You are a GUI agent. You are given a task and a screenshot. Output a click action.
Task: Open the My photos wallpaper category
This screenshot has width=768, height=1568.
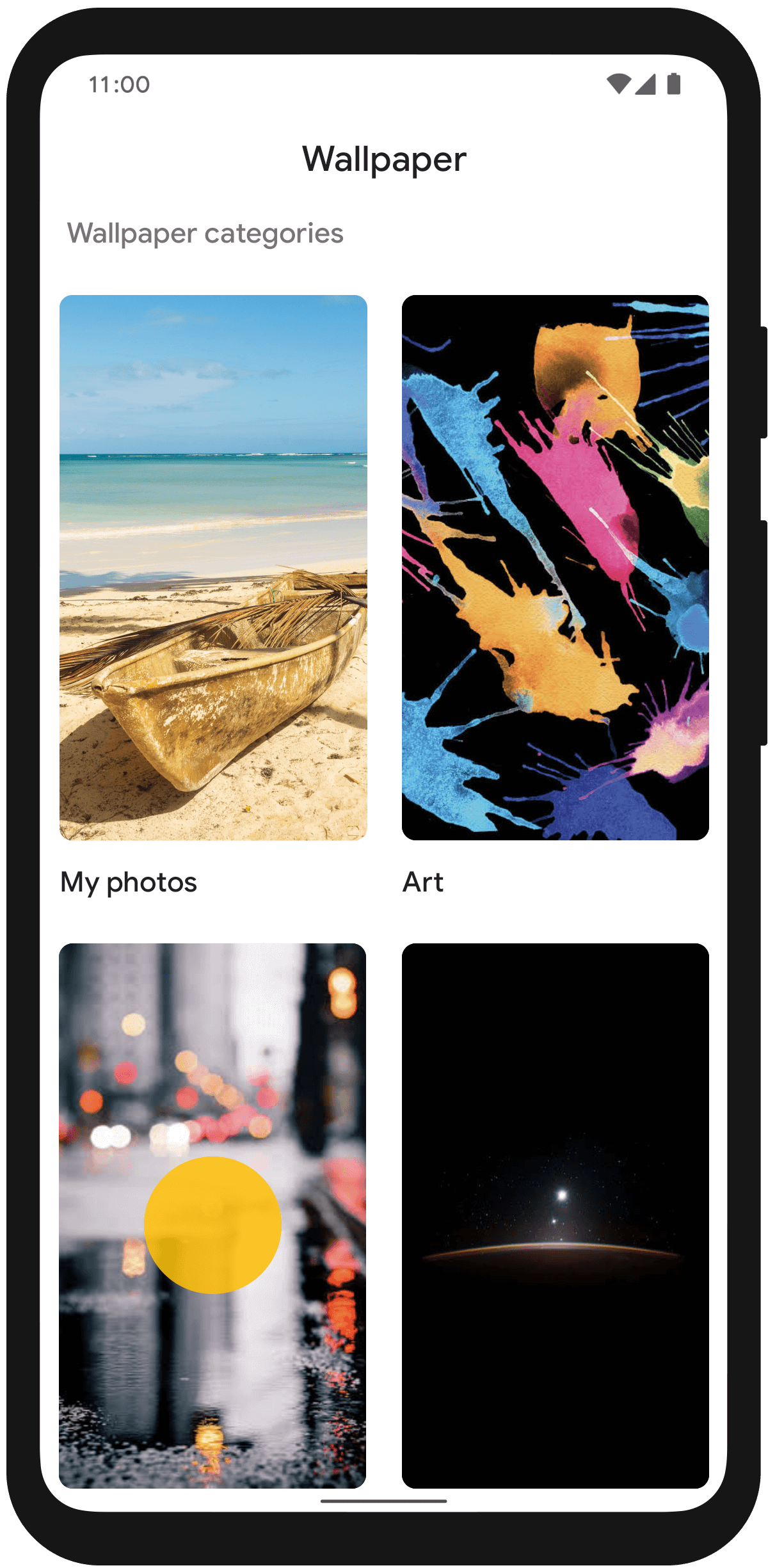coord(213,567)
